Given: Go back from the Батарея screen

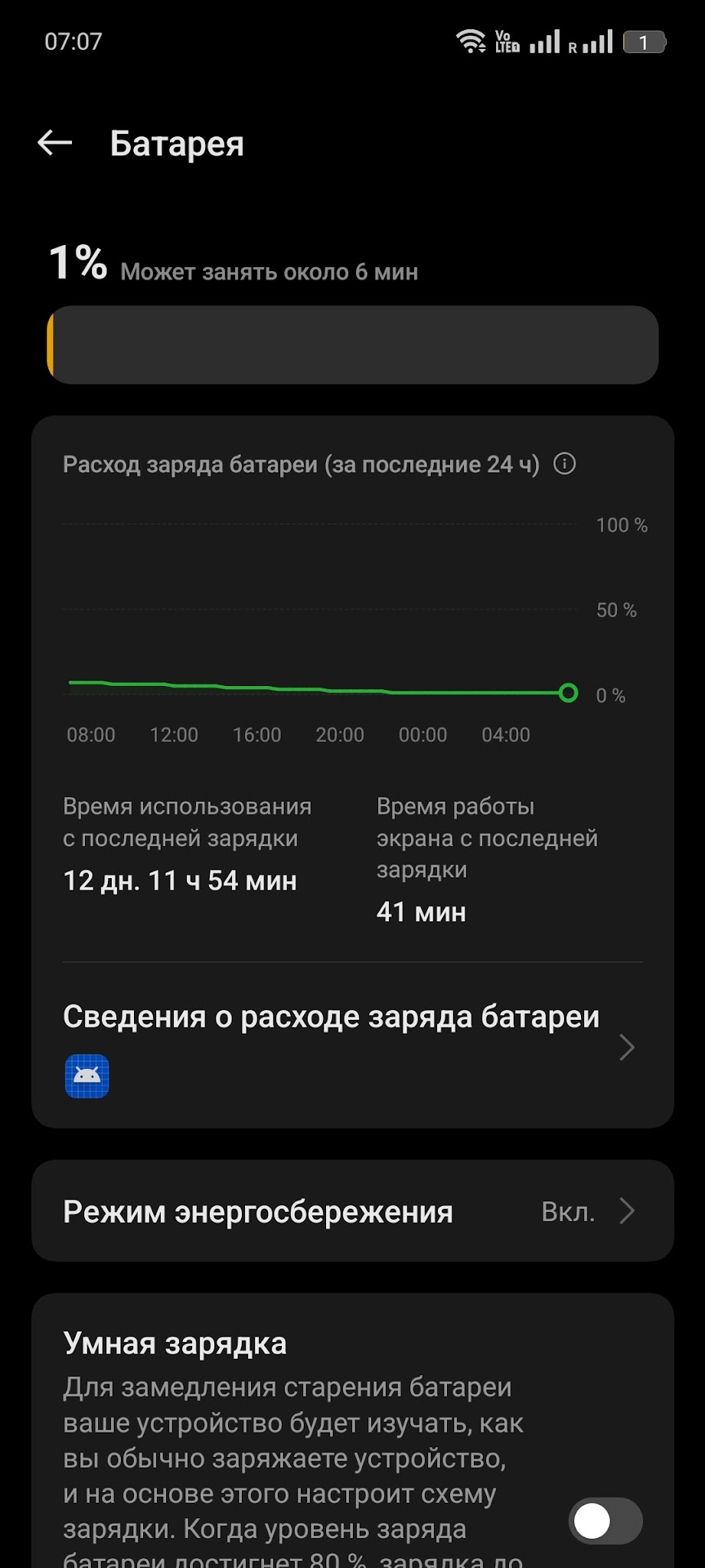Looking at the screenshot, I should coord(55,143).
